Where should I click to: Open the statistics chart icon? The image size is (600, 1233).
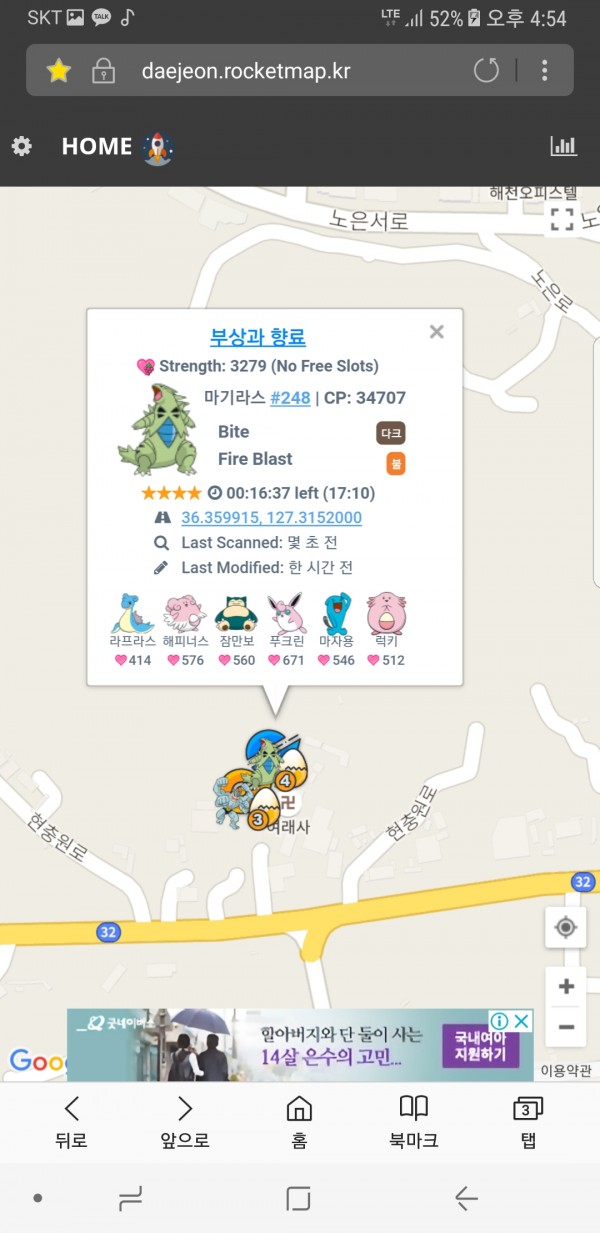pos(564,147)
